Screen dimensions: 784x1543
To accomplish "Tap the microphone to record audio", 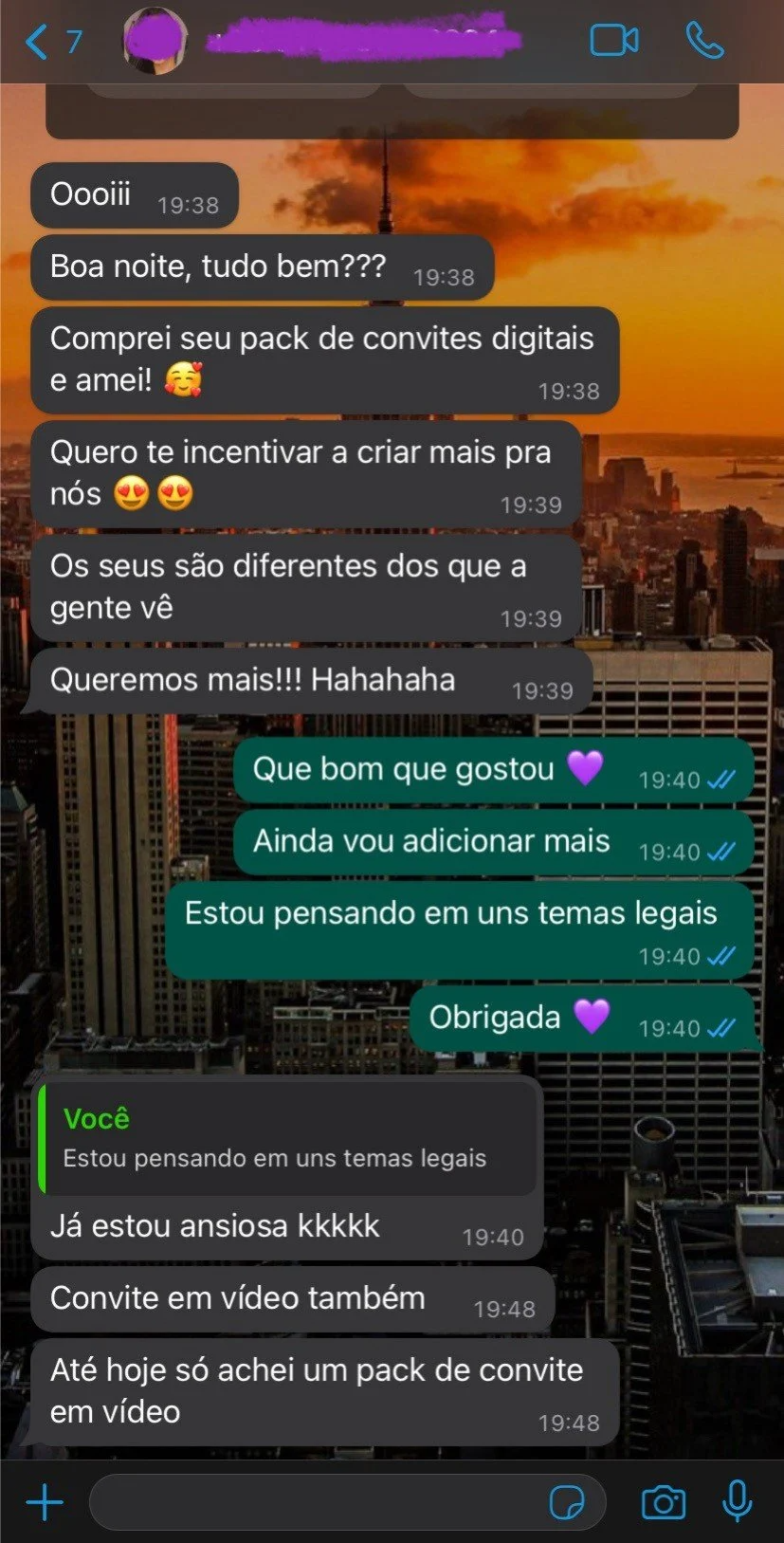I will [738, 1502].
